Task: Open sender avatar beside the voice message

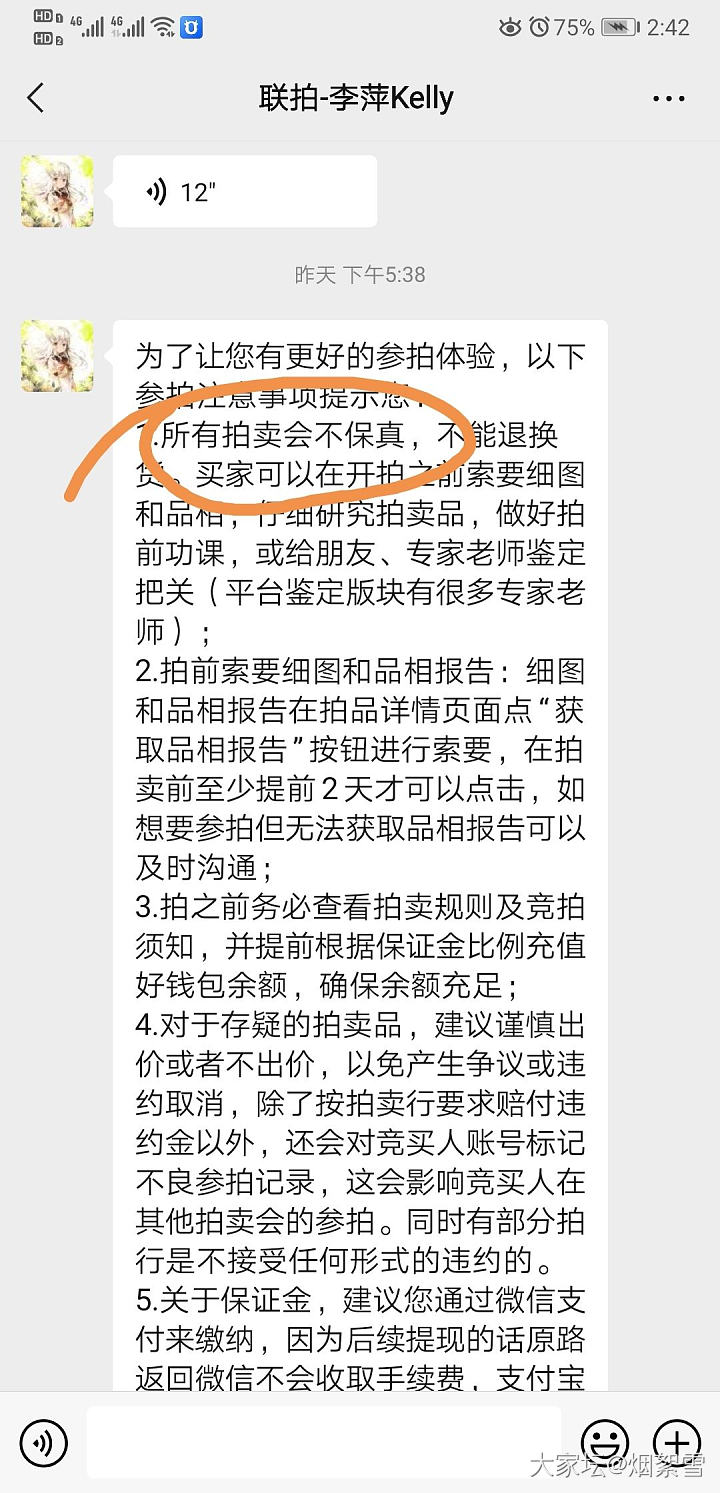Action: pyautogui.click(x=57, y=191)
